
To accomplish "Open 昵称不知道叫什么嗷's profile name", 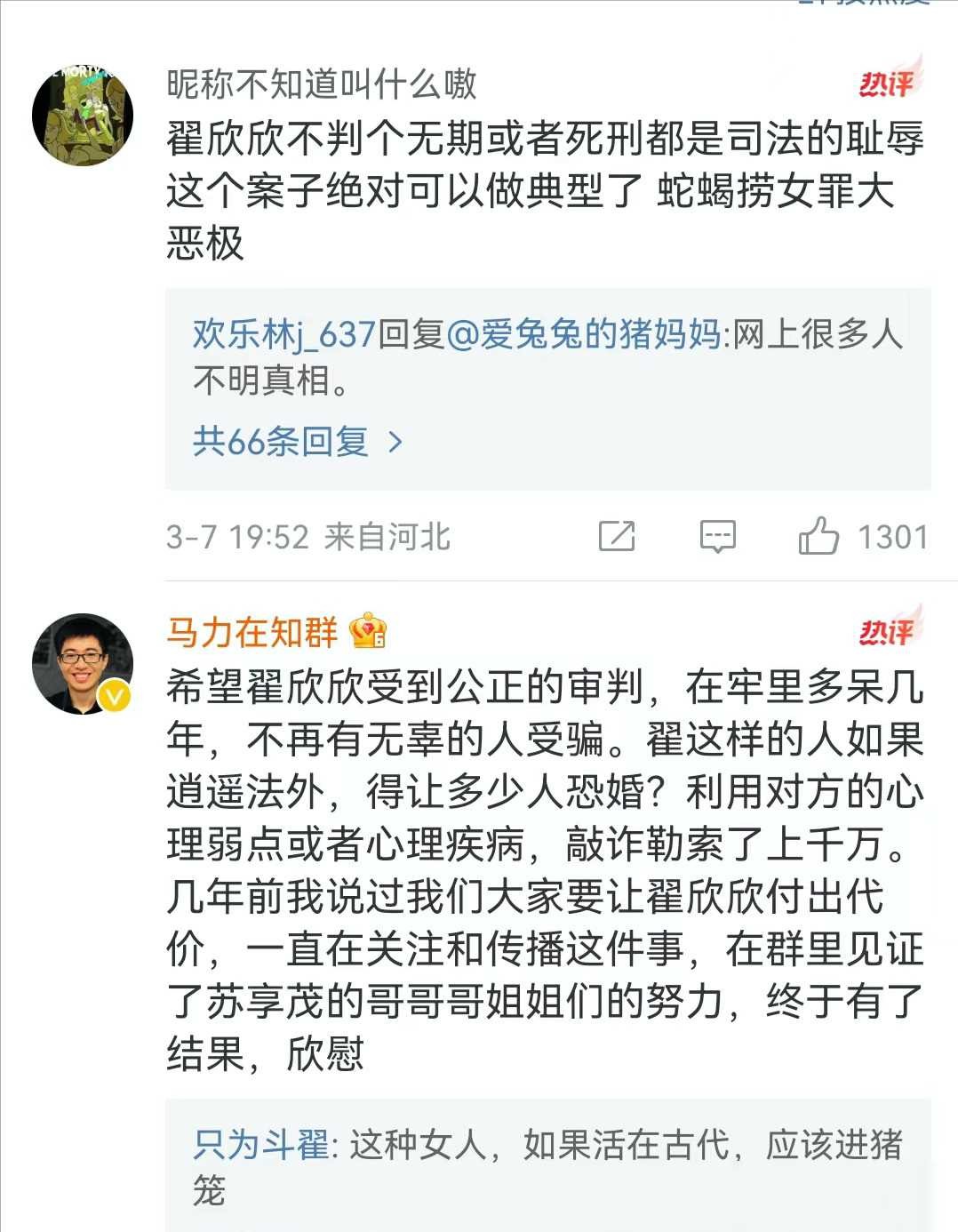I will [322, 84].
